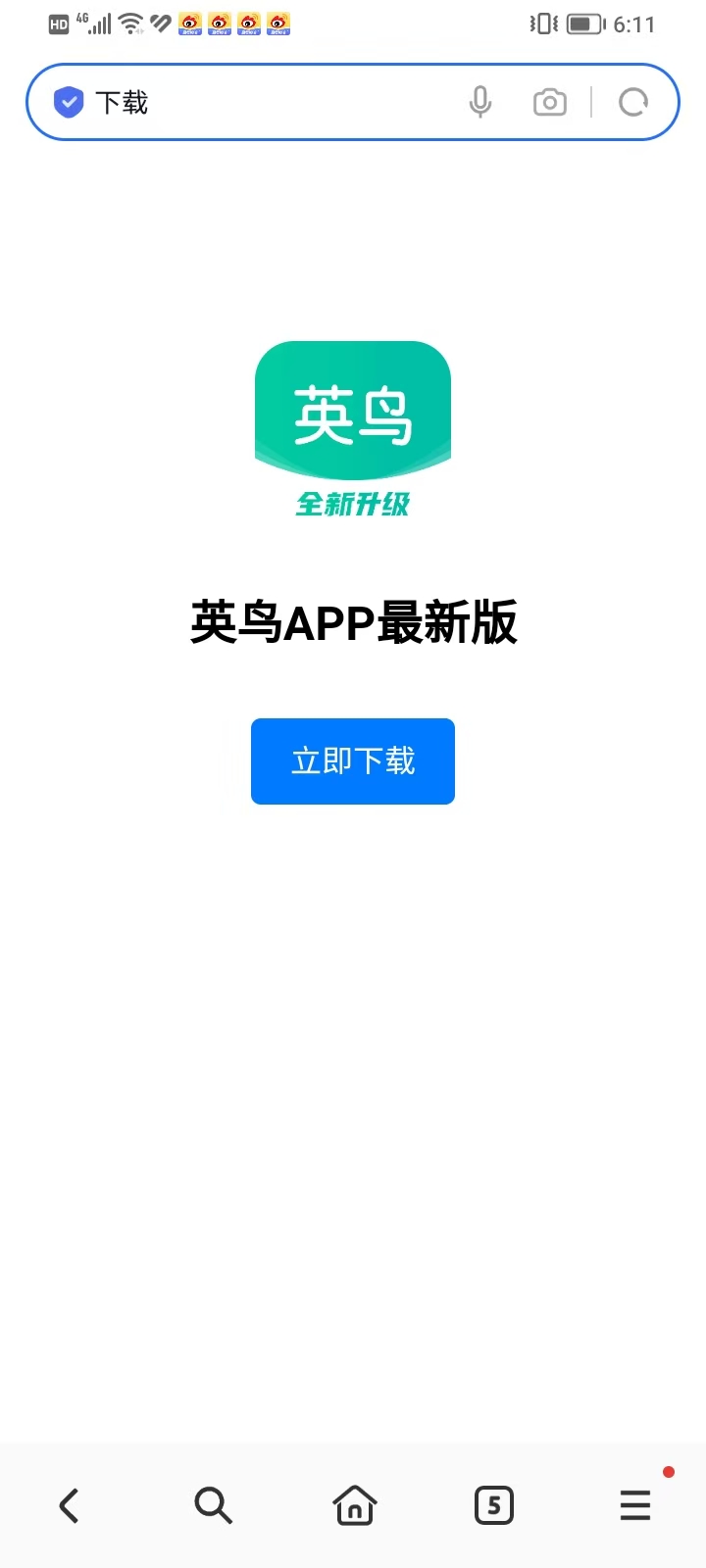
Task: Open the address bar showing 下载
Action: (275, 102)
